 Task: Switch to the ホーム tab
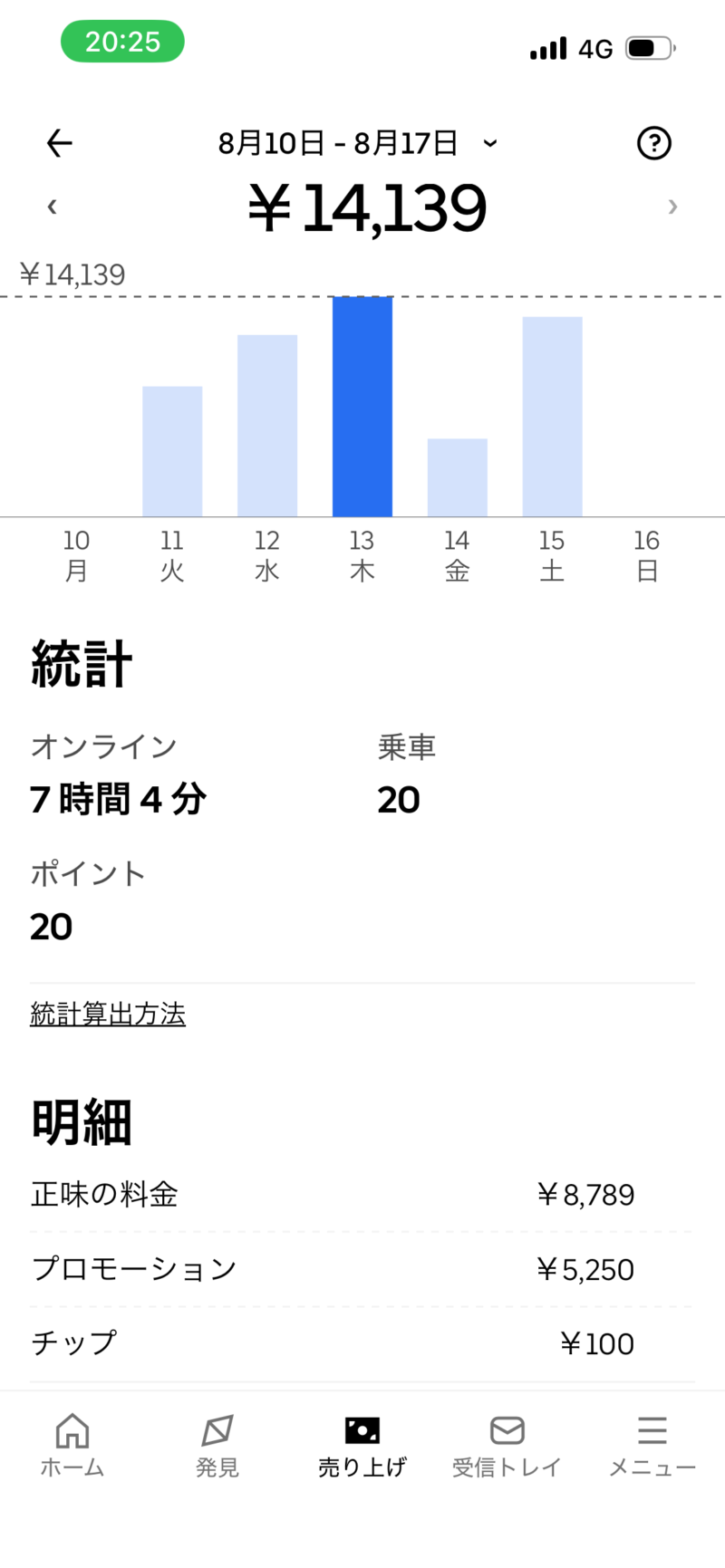[x=72, y=1446]
